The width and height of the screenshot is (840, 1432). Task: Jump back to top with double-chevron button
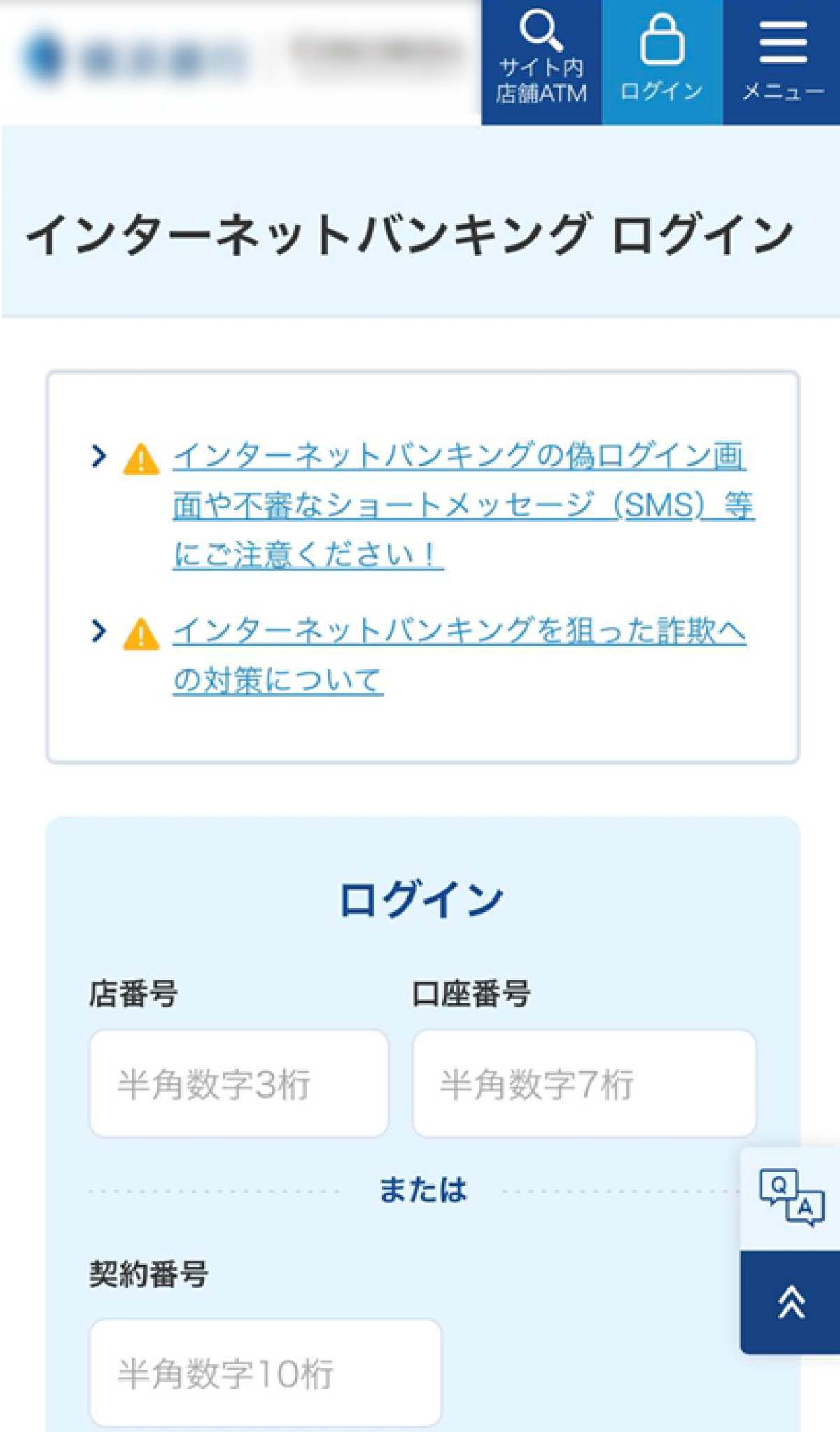[791, 1302]
